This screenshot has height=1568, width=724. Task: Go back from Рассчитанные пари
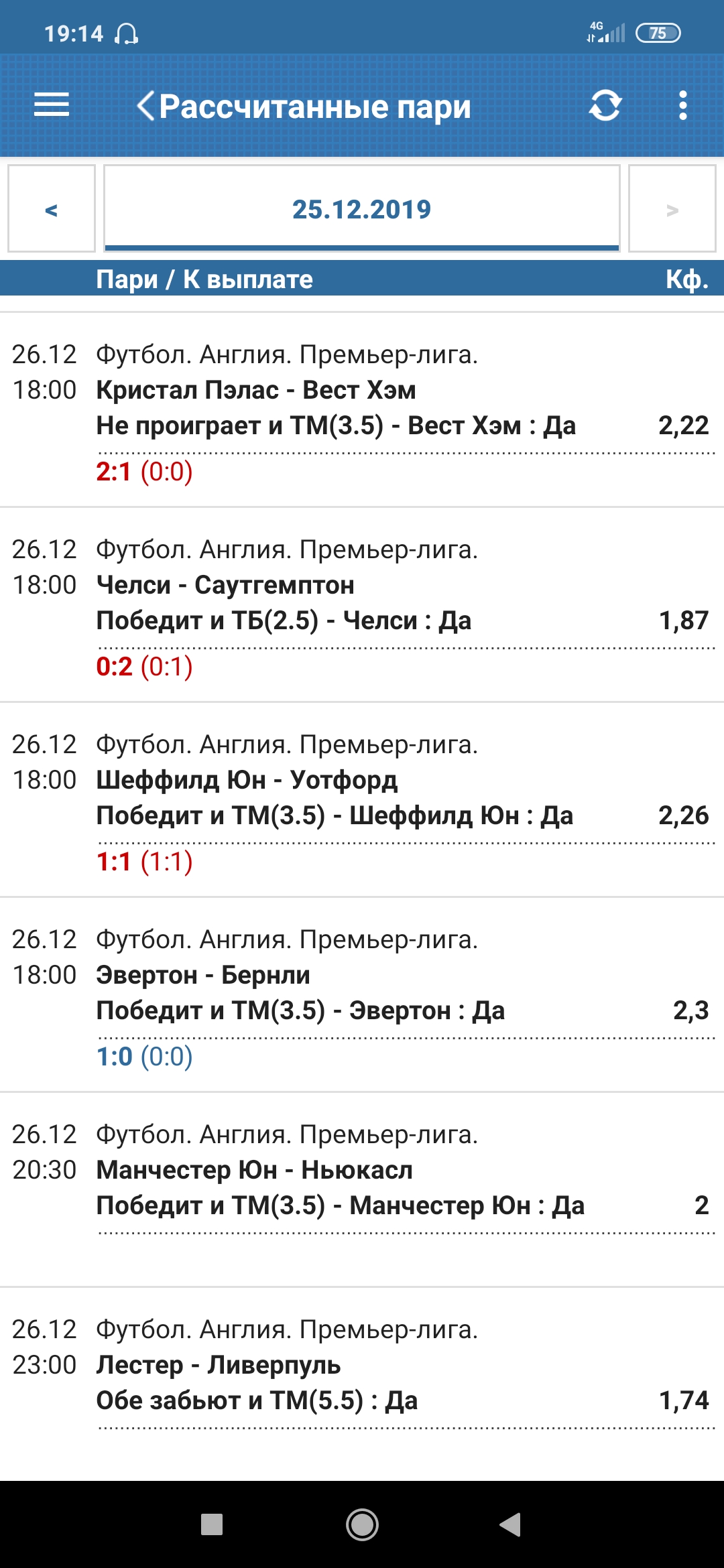tap(146, 106)
